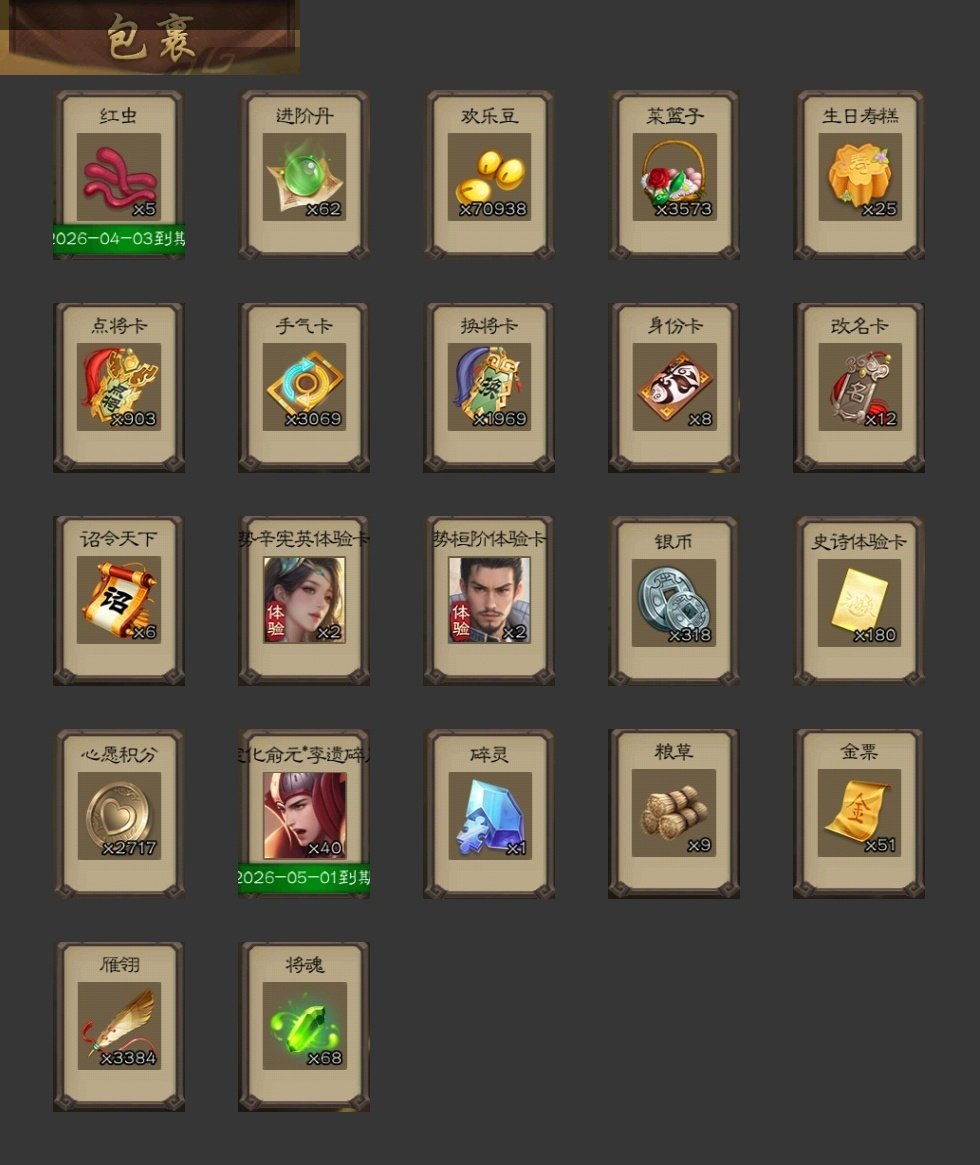Select the 红虫 item card
980x1165 pixels.
coord(119,176)
